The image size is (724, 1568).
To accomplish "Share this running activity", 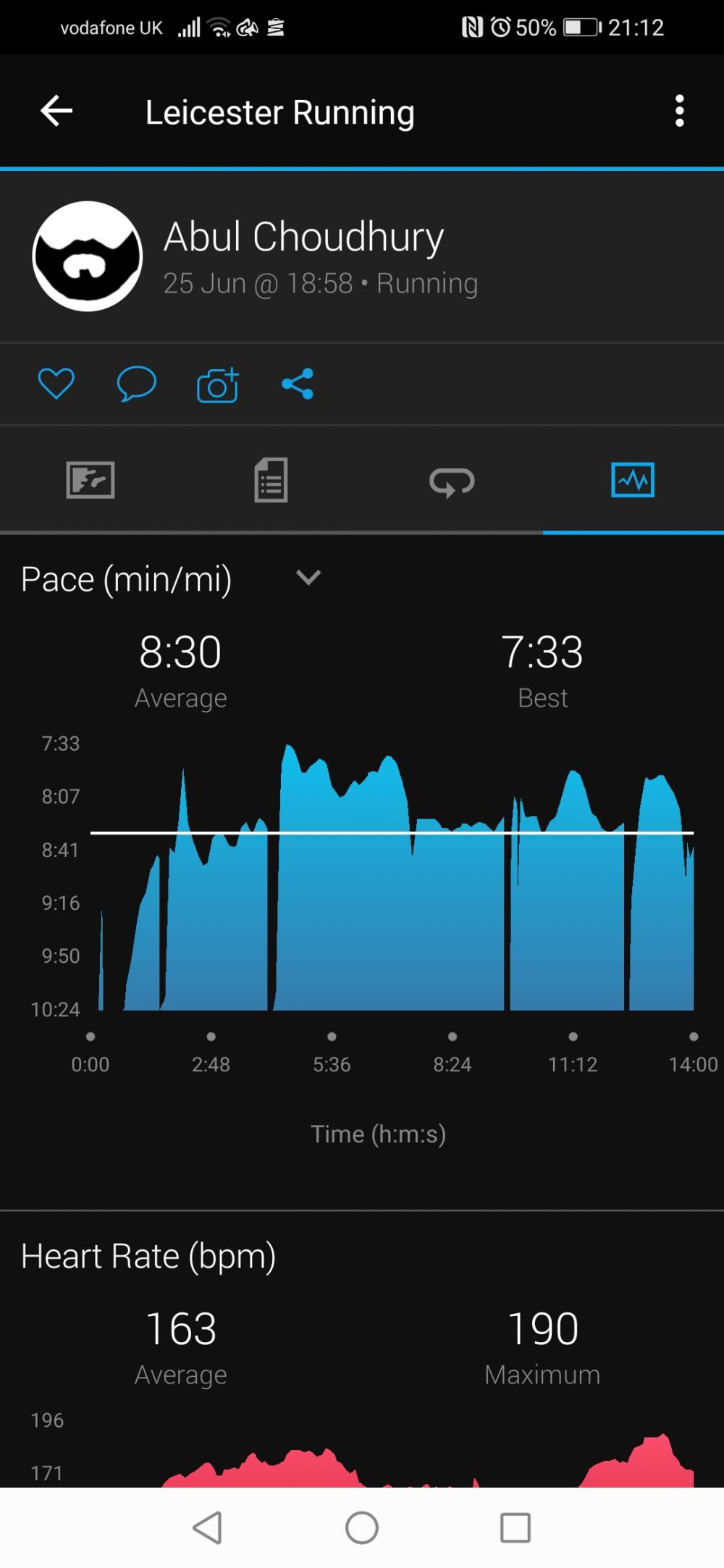I will [298, 384].
